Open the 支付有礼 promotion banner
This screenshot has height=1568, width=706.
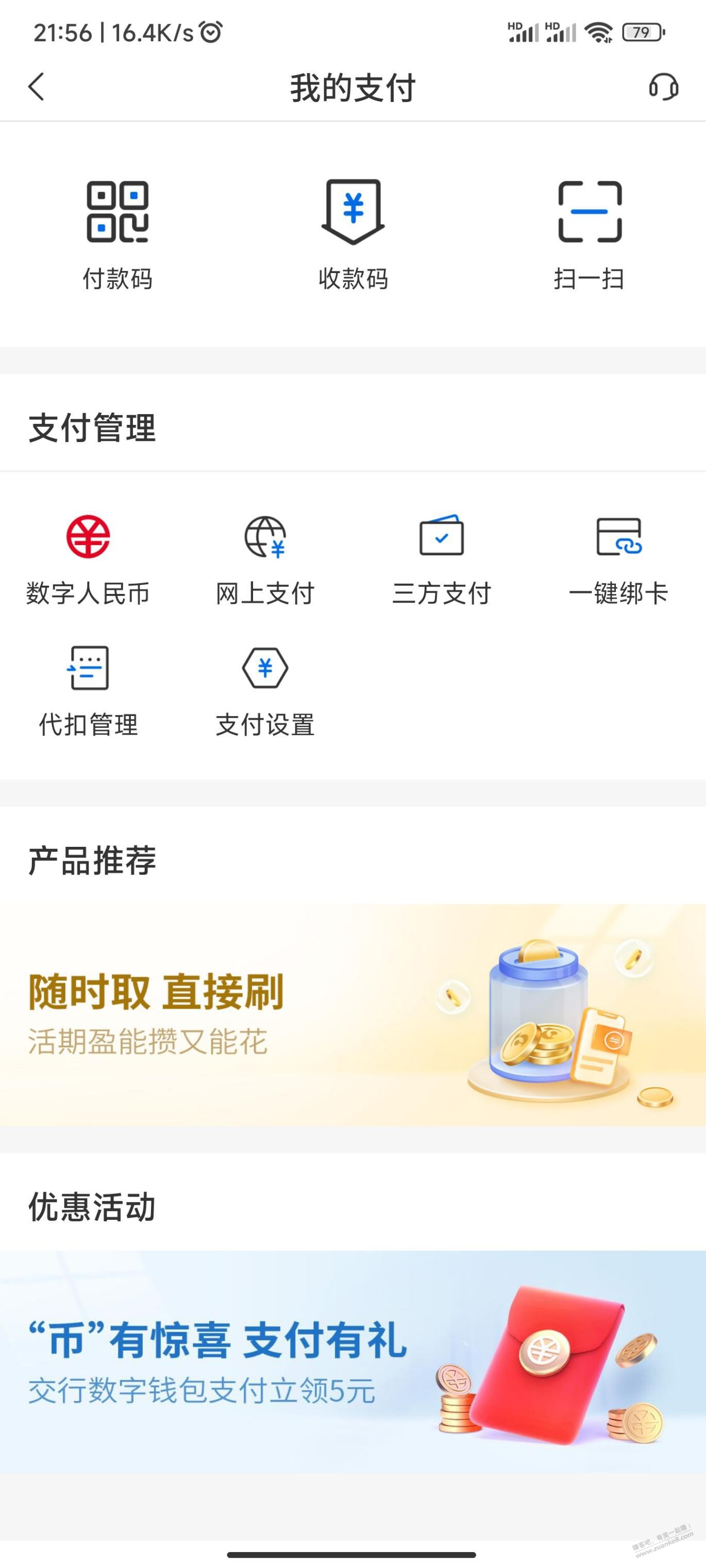tap(352, 1361)
